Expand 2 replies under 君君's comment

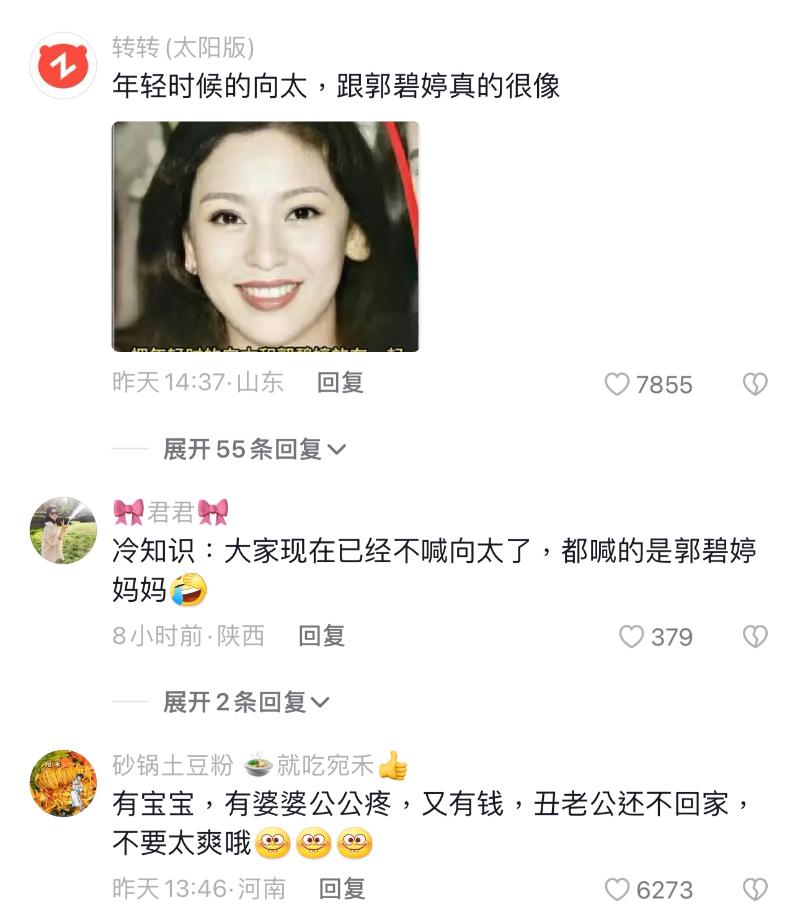click(x=246, y=703)
